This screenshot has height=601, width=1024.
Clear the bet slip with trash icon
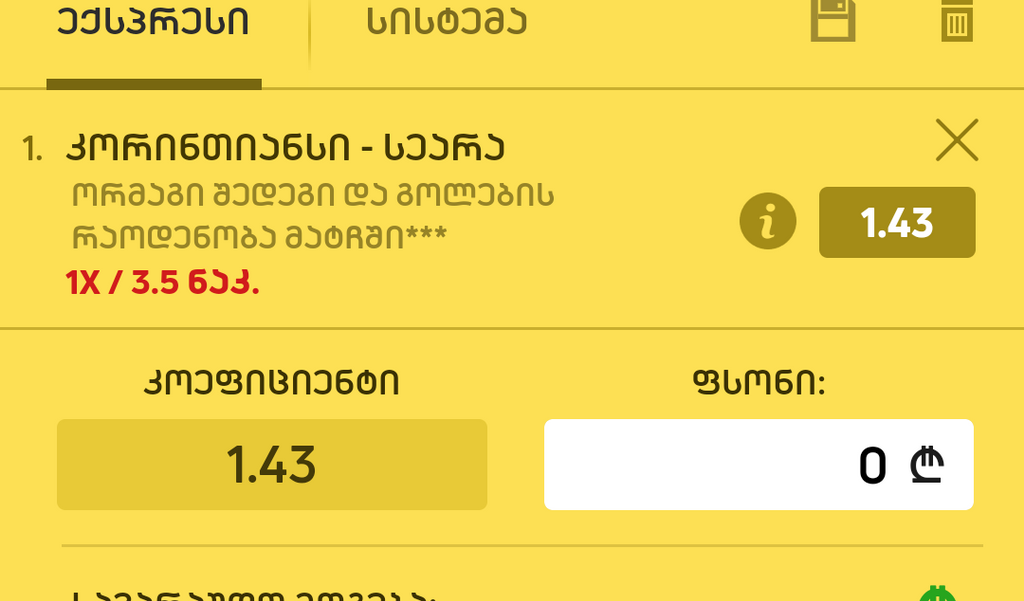click(x=957, y=20)
